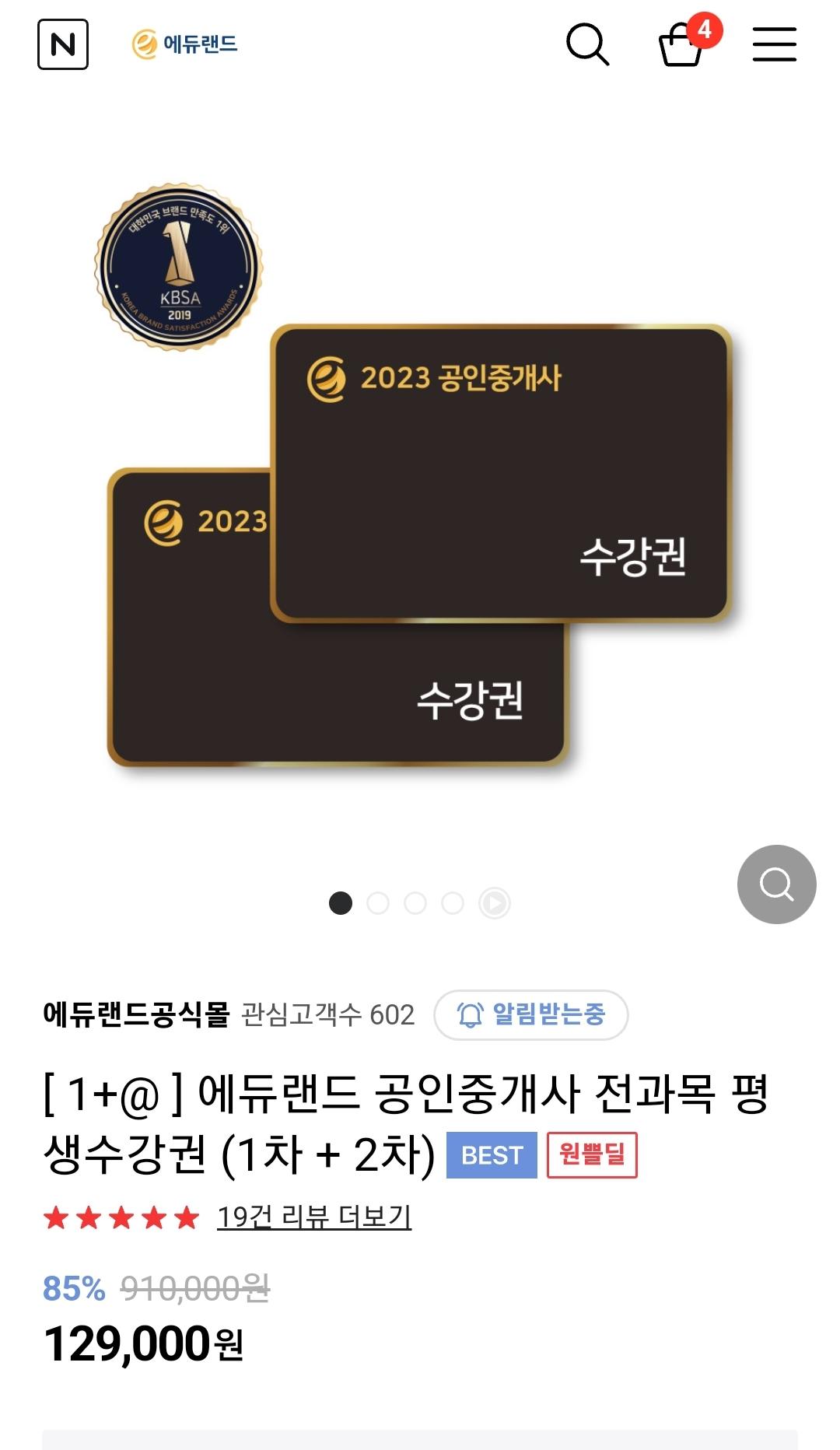
Task: Open the Eduland store logo link
Action: (185, 44)
